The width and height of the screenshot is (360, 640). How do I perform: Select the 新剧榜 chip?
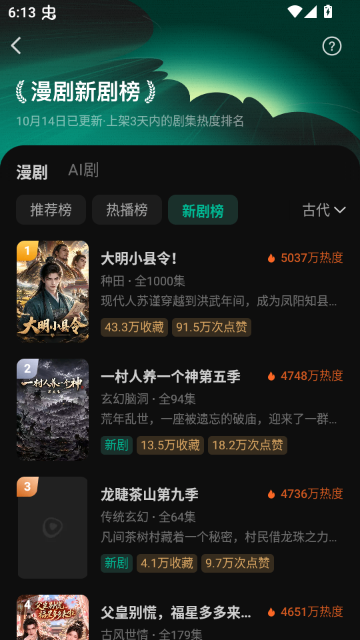(203, 210)
